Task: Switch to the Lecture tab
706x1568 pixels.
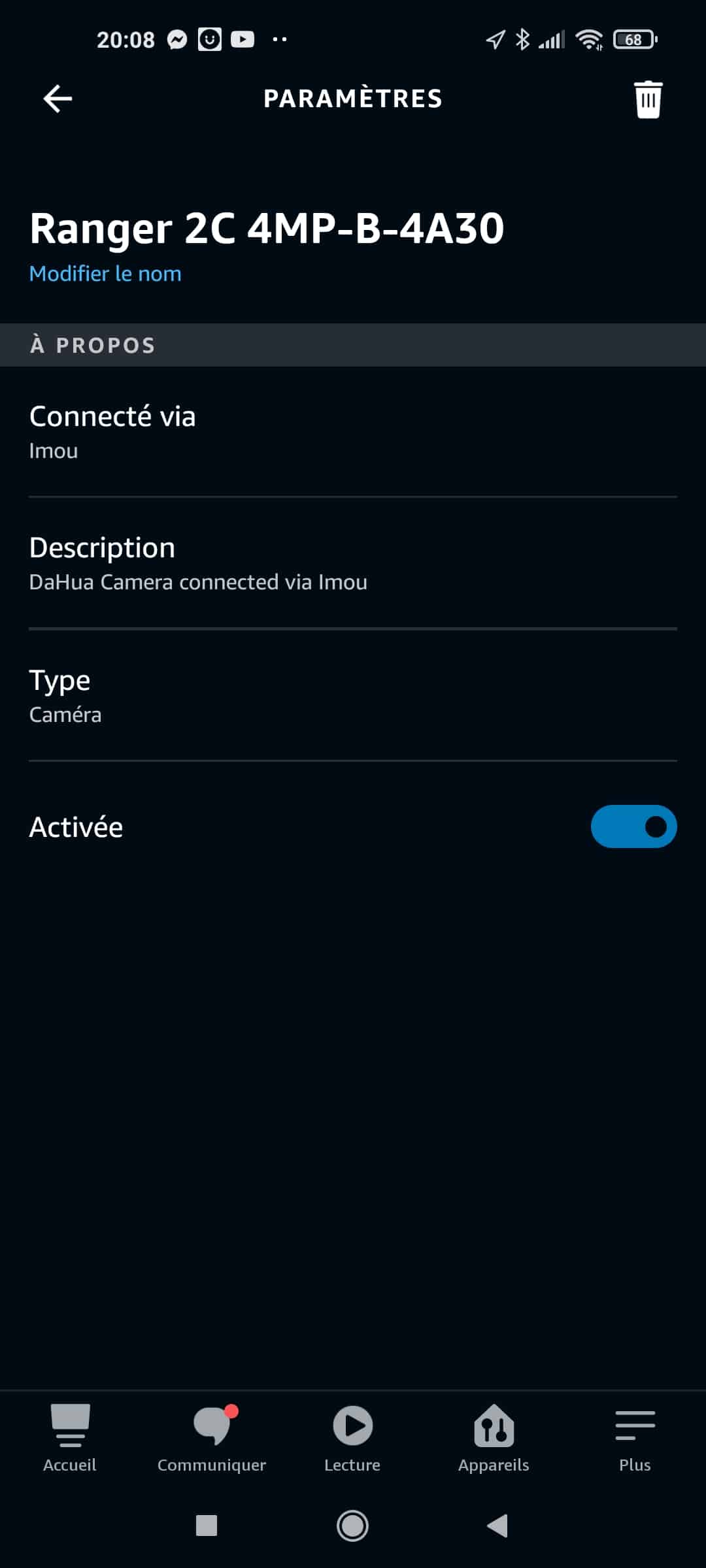Action: click(352, 1438)
